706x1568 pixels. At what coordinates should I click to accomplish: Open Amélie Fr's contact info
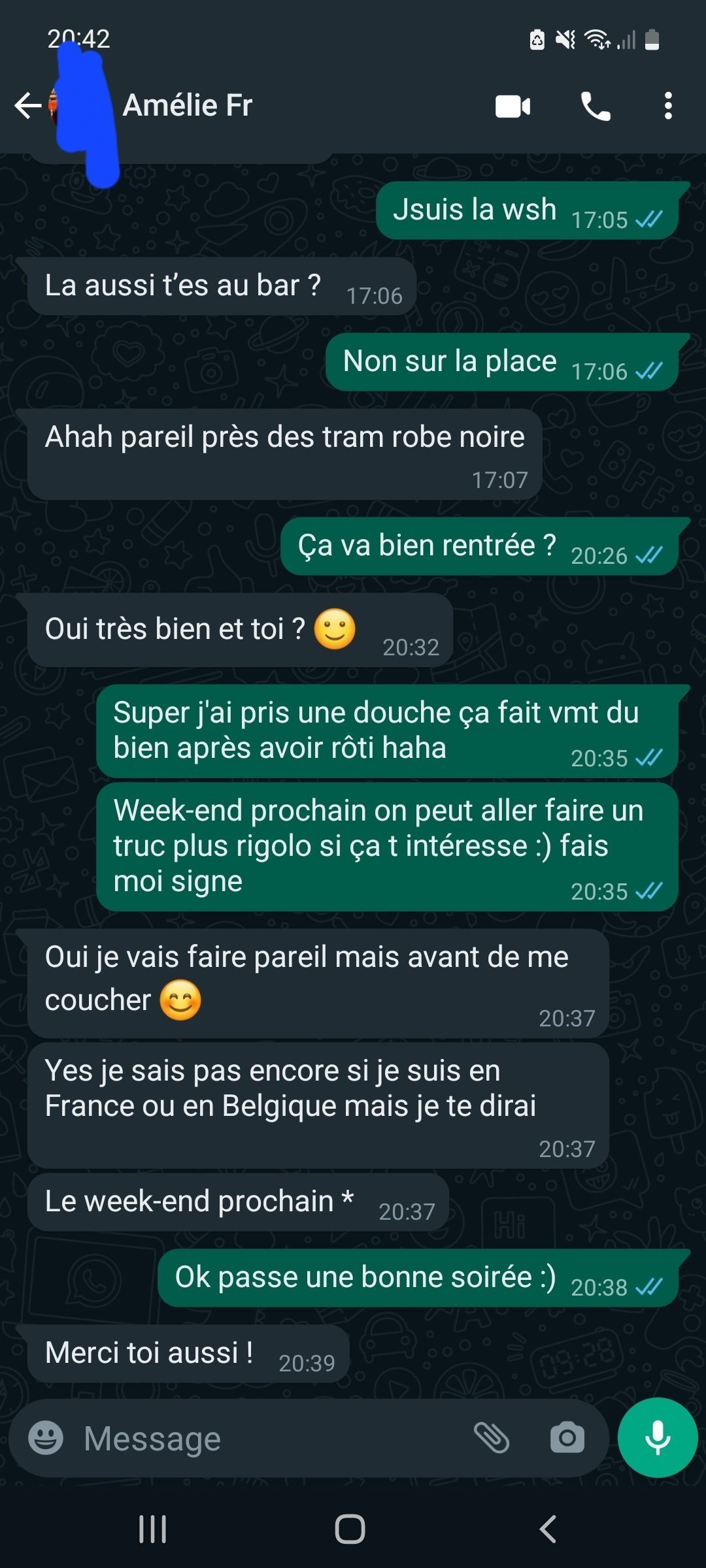tap(188, 106)
